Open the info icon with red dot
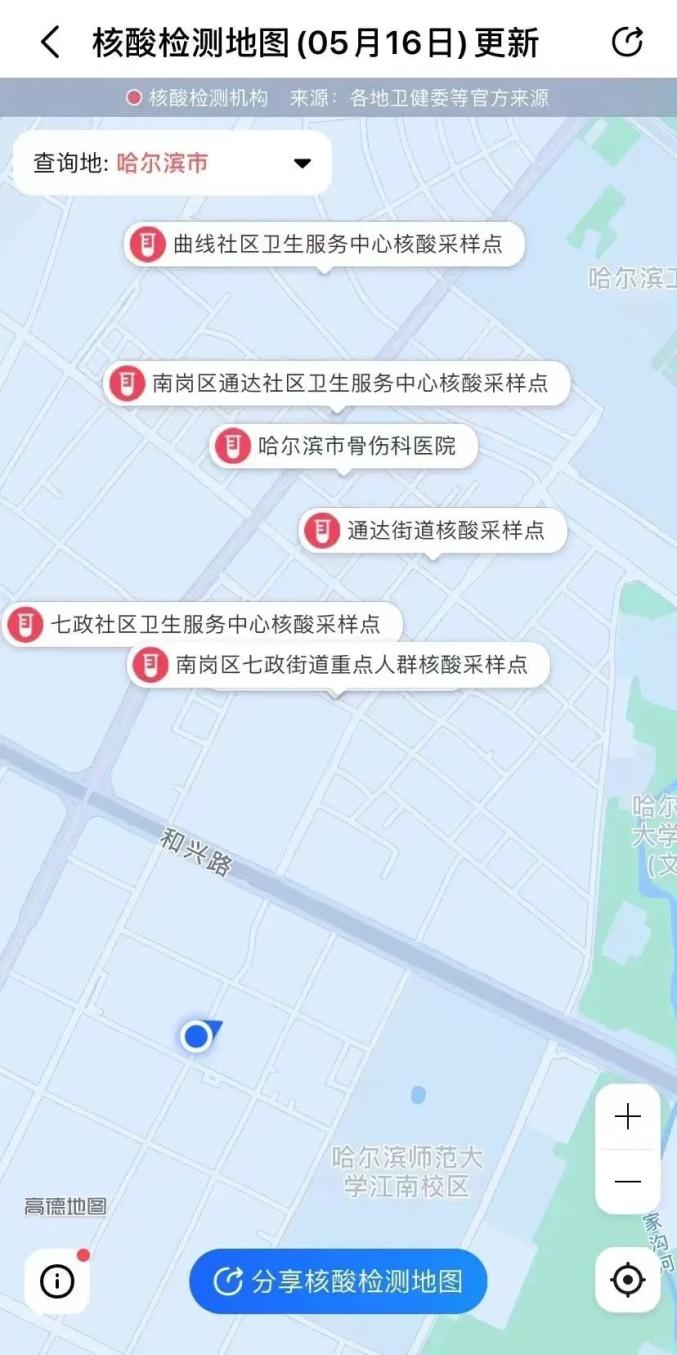Image resolution: width=677 pixels, height=1355 pixels. (x=57, y=1281)
